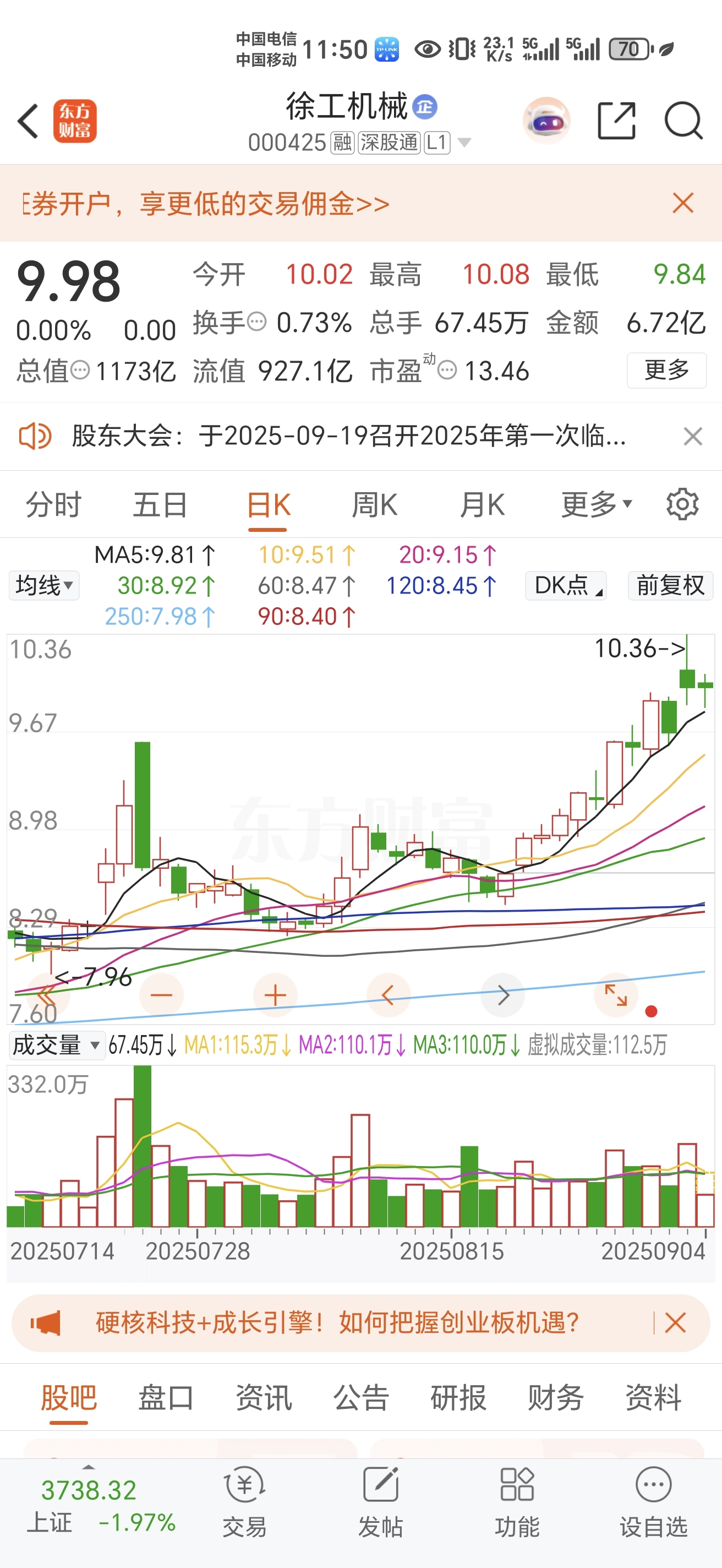Open chart settings gear

tap(682, 504)
